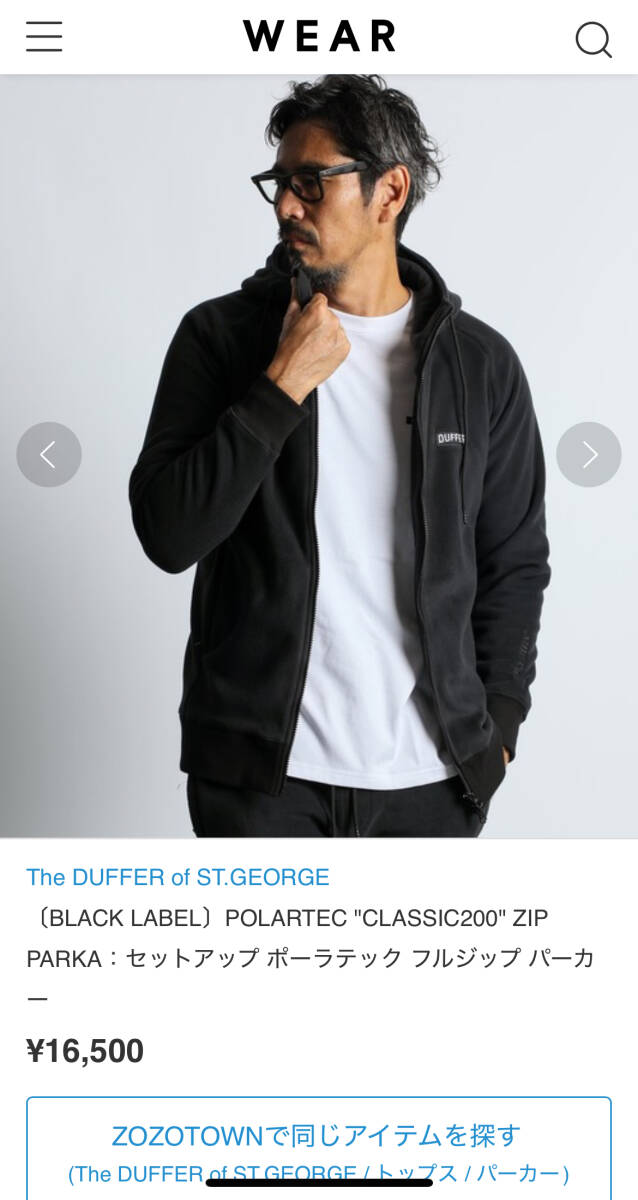Screen dimensions: 638x1200
Task: Go to the WEAR home logo
Action: click(319, 37)
